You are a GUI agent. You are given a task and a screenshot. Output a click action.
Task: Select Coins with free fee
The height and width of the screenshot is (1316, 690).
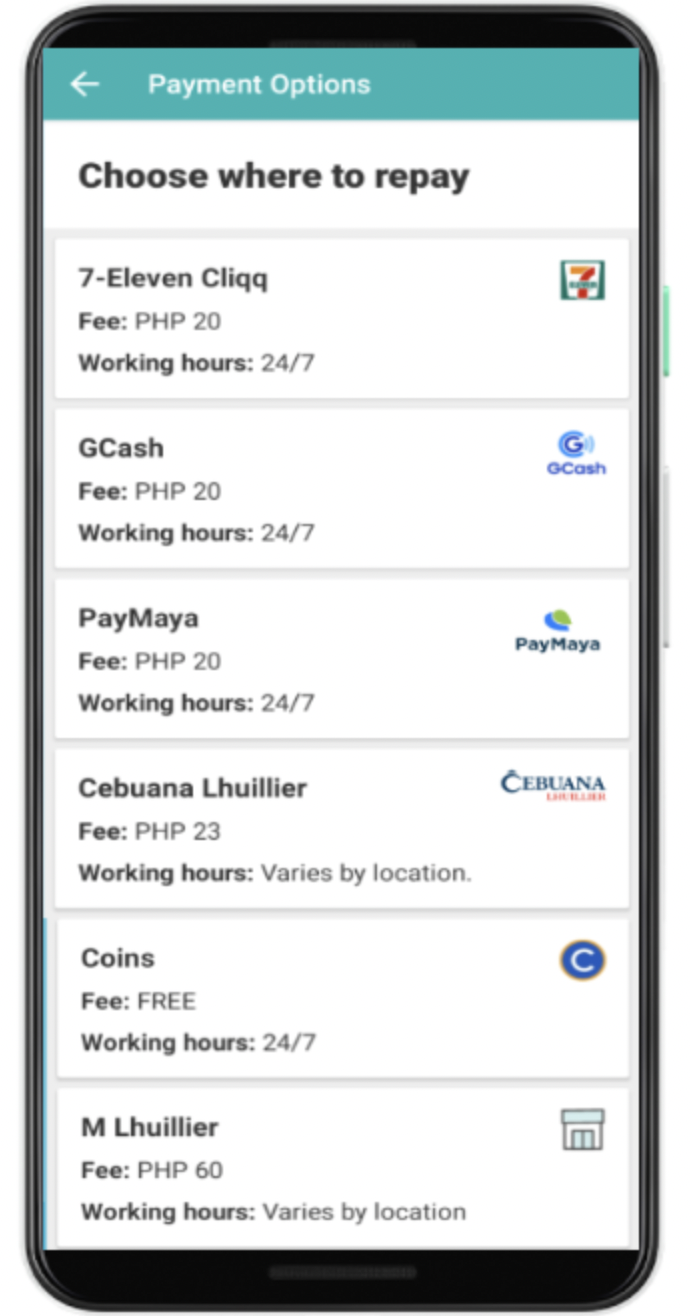[x=340, y=999]
